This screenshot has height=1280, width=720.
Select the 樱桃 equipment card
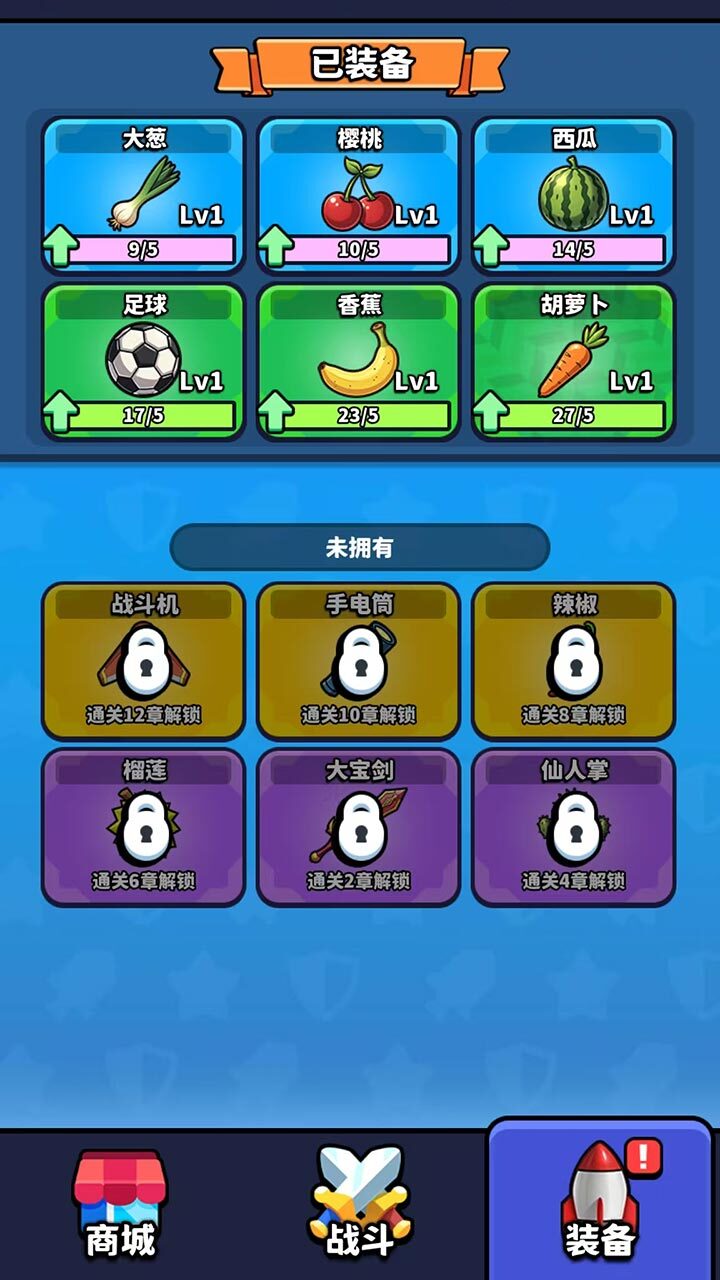pos(358,194)
